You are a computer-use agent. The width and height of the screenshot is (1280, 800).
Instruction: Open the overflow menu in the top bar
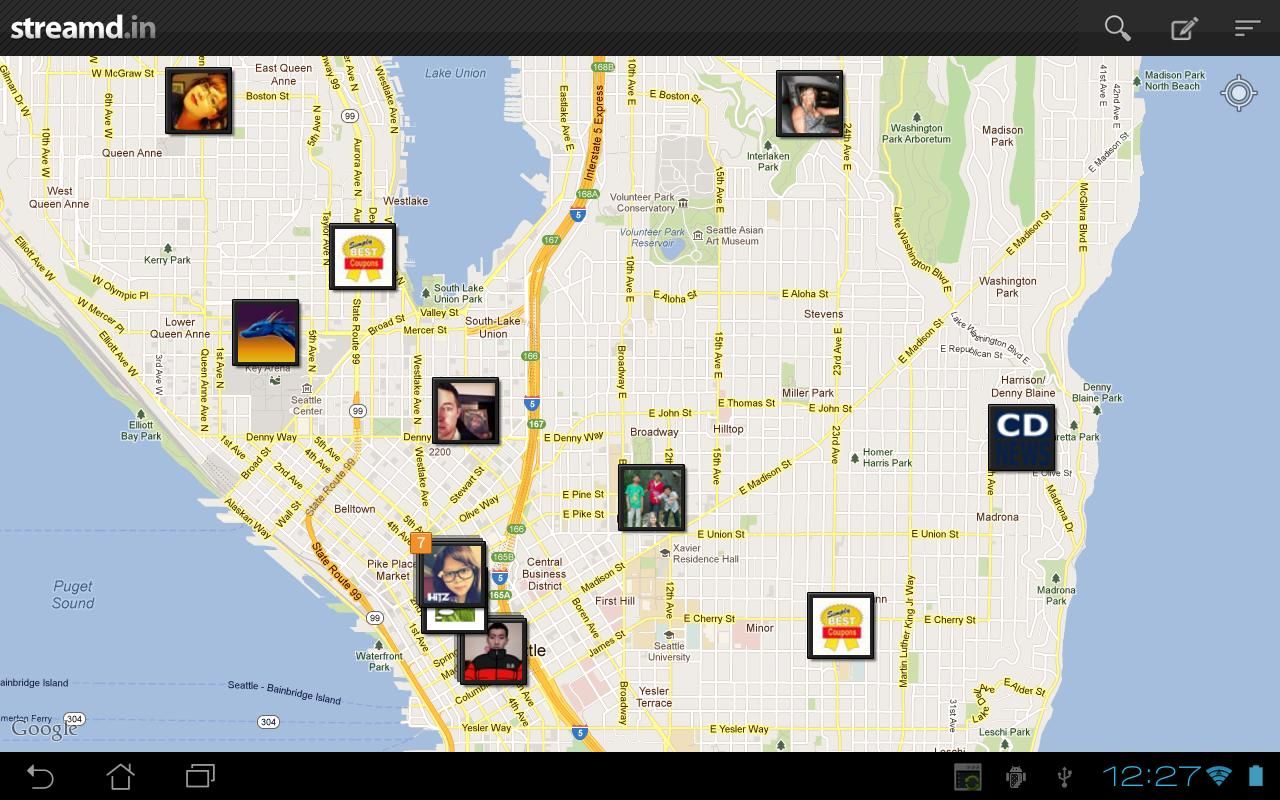click(x=1247, y=28)
